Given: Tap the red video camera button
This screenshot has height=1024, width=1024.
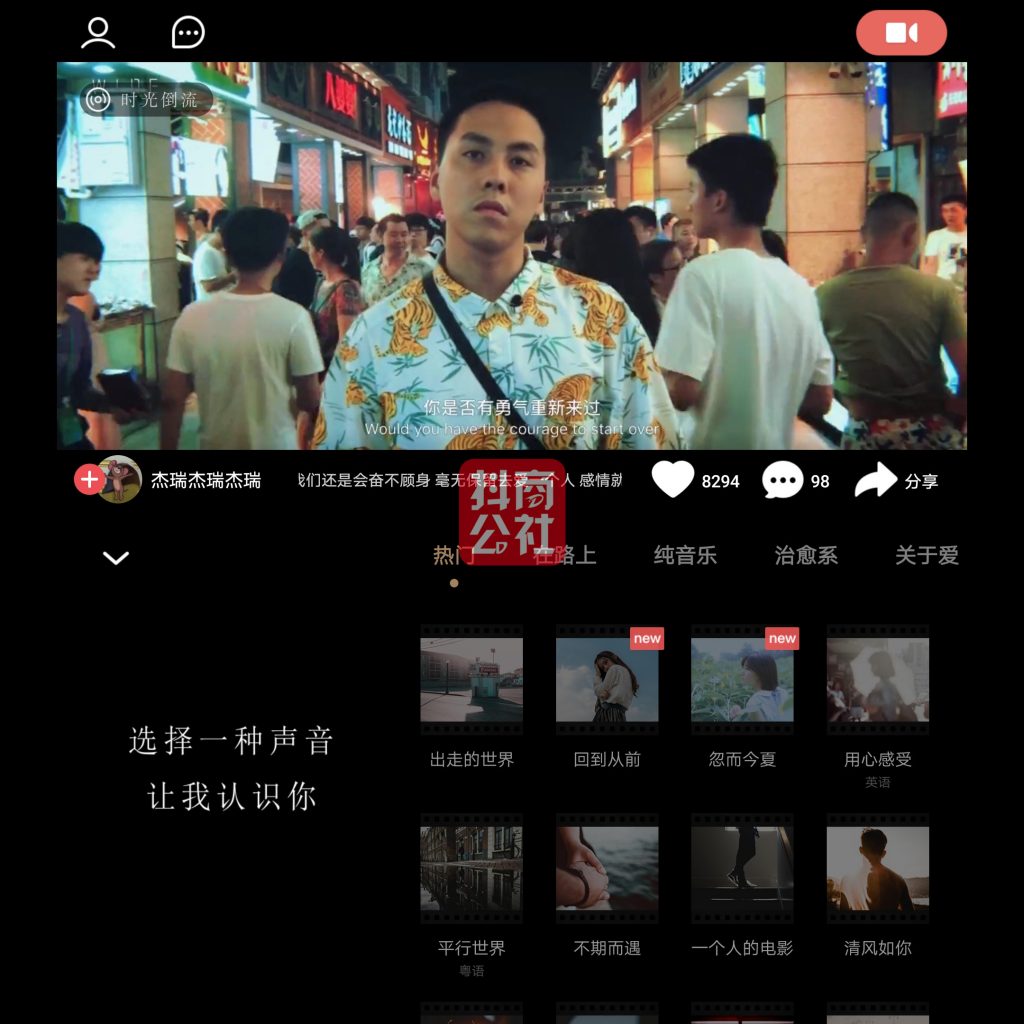Looking at the screenshot, I should click(901, 33).
